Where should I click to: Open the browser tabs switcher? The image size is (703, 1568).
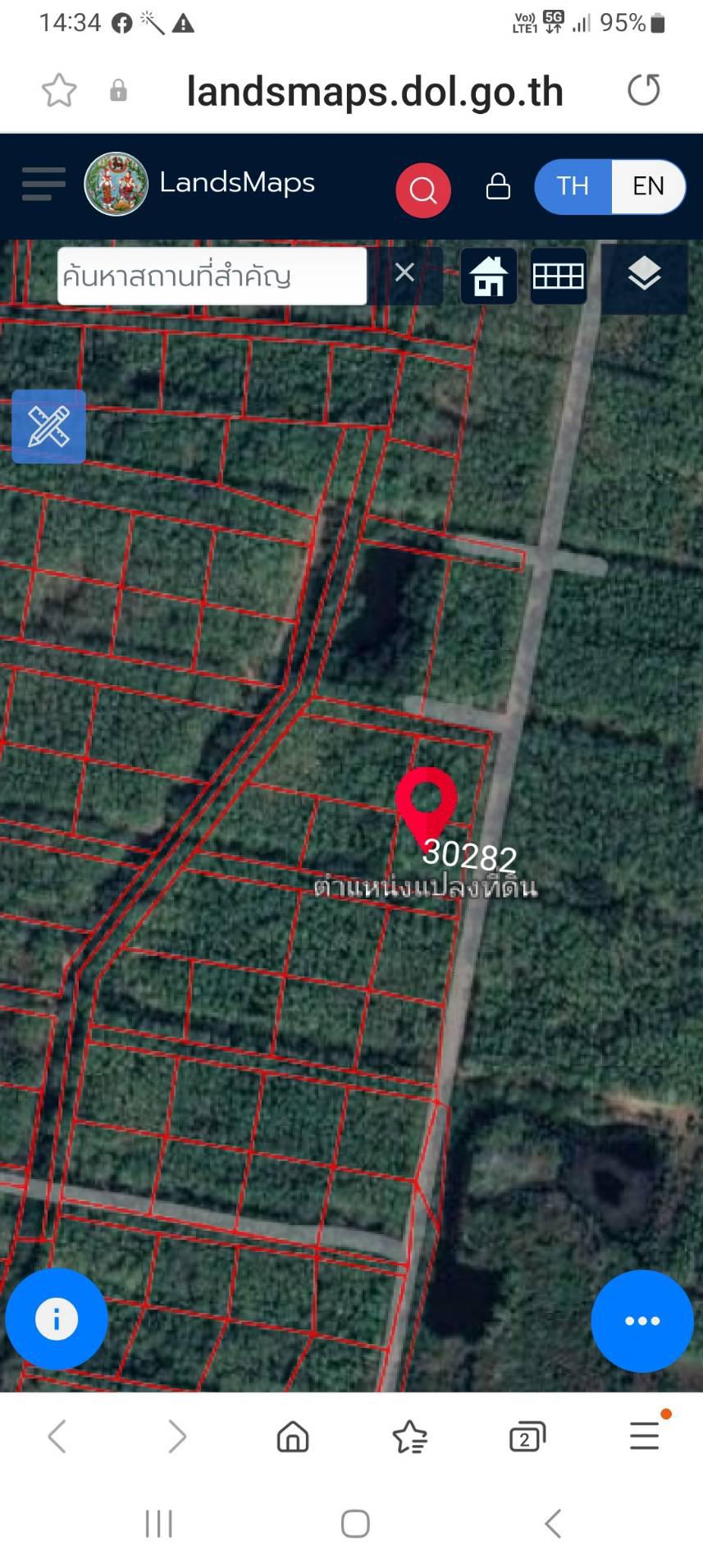coord(527,1437)
